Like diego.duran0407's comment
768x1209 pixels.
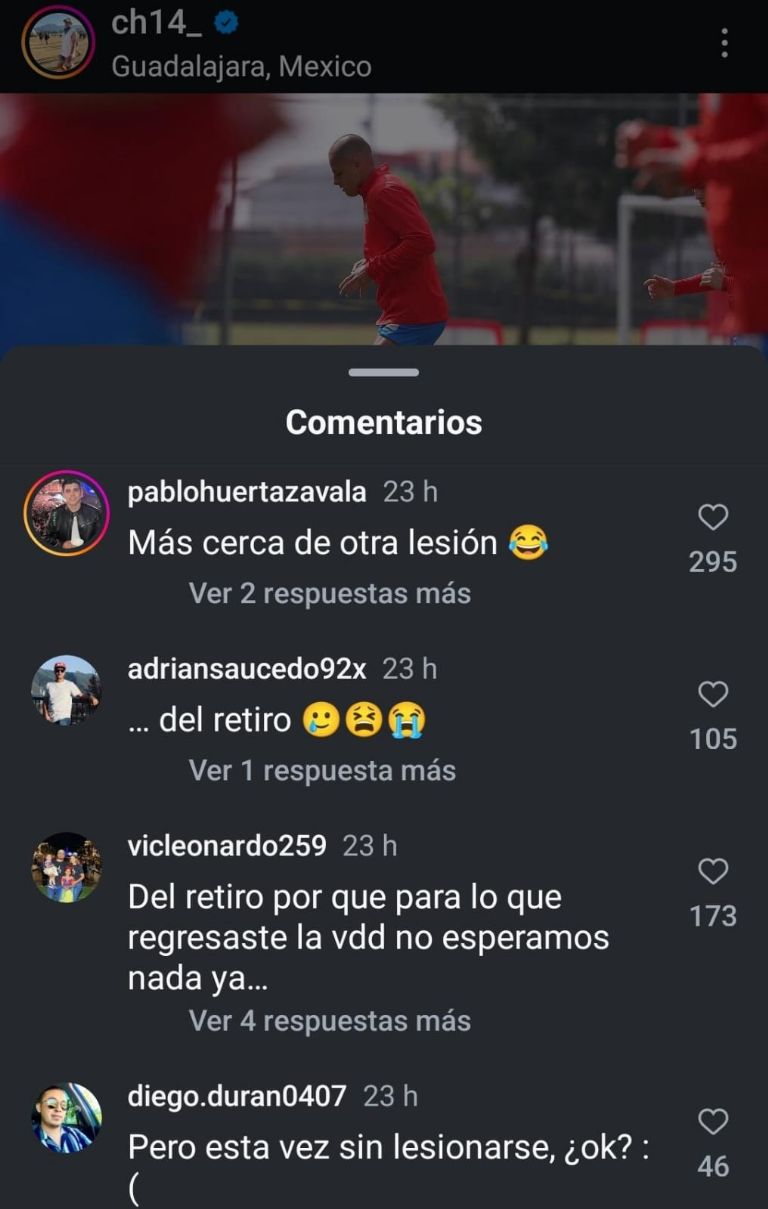click(x=713, y=1122)
